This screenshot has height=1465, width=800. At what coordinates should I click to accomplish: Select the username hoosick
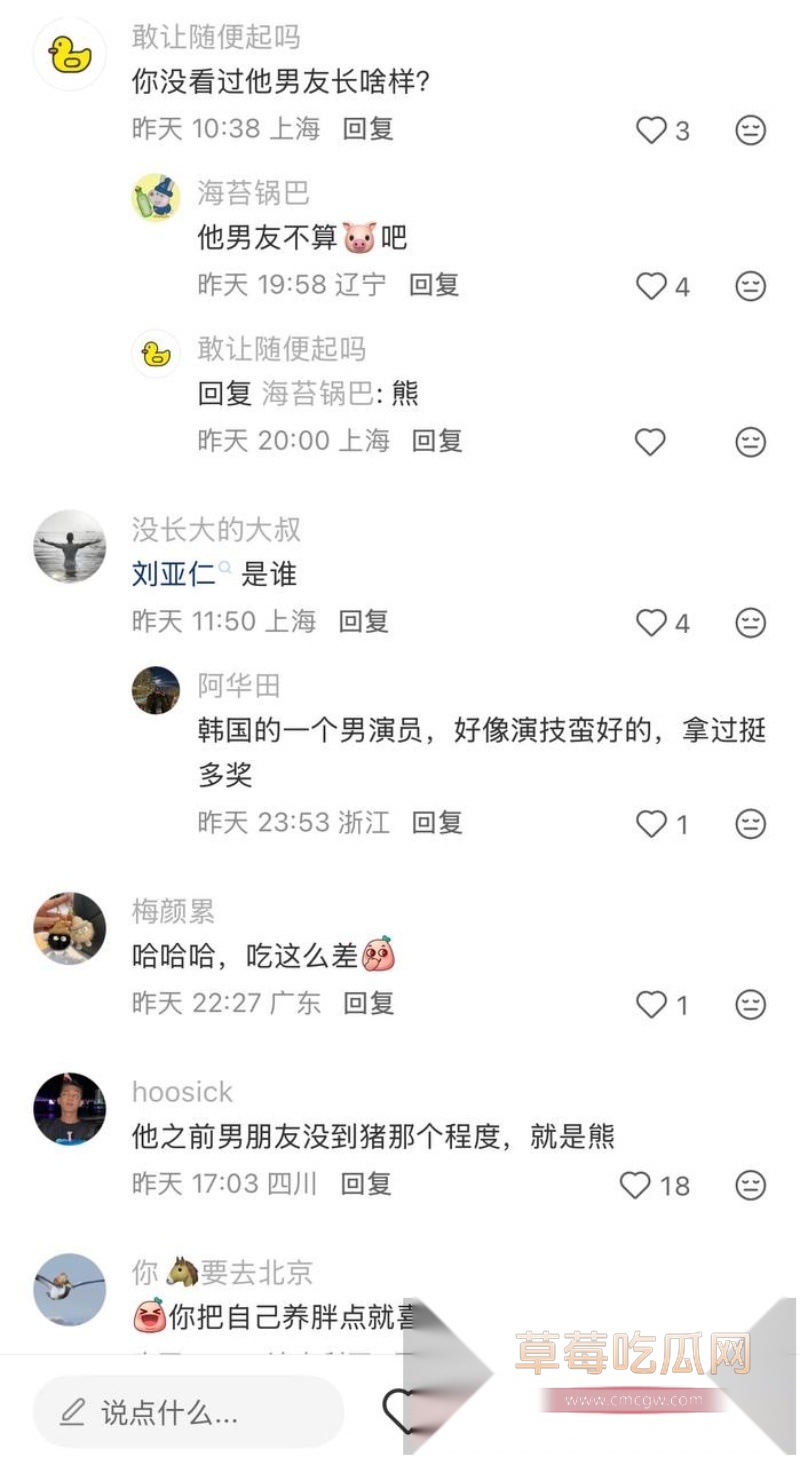(x=180, y=1090)
